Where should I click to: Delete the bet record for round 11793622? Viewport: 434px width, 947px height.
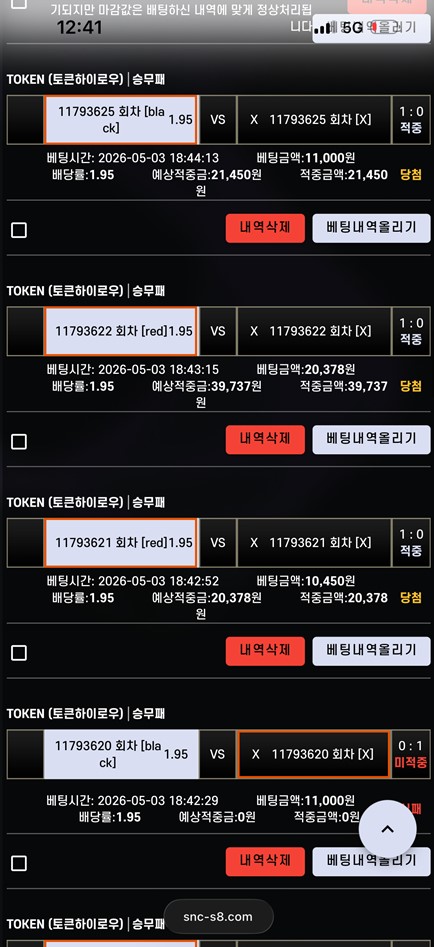pyautogui.click(x=265, y=439)
